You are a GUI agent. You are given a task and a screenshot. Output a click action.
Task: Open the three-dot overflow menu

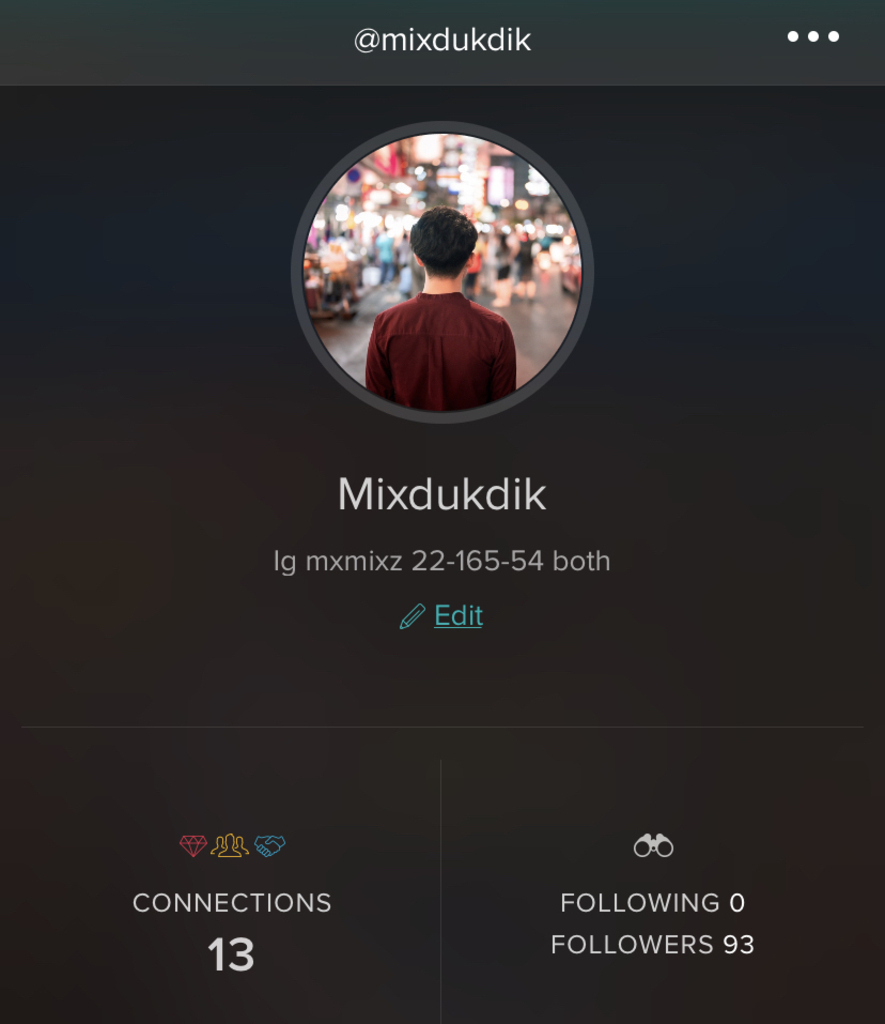click(812, 37)
